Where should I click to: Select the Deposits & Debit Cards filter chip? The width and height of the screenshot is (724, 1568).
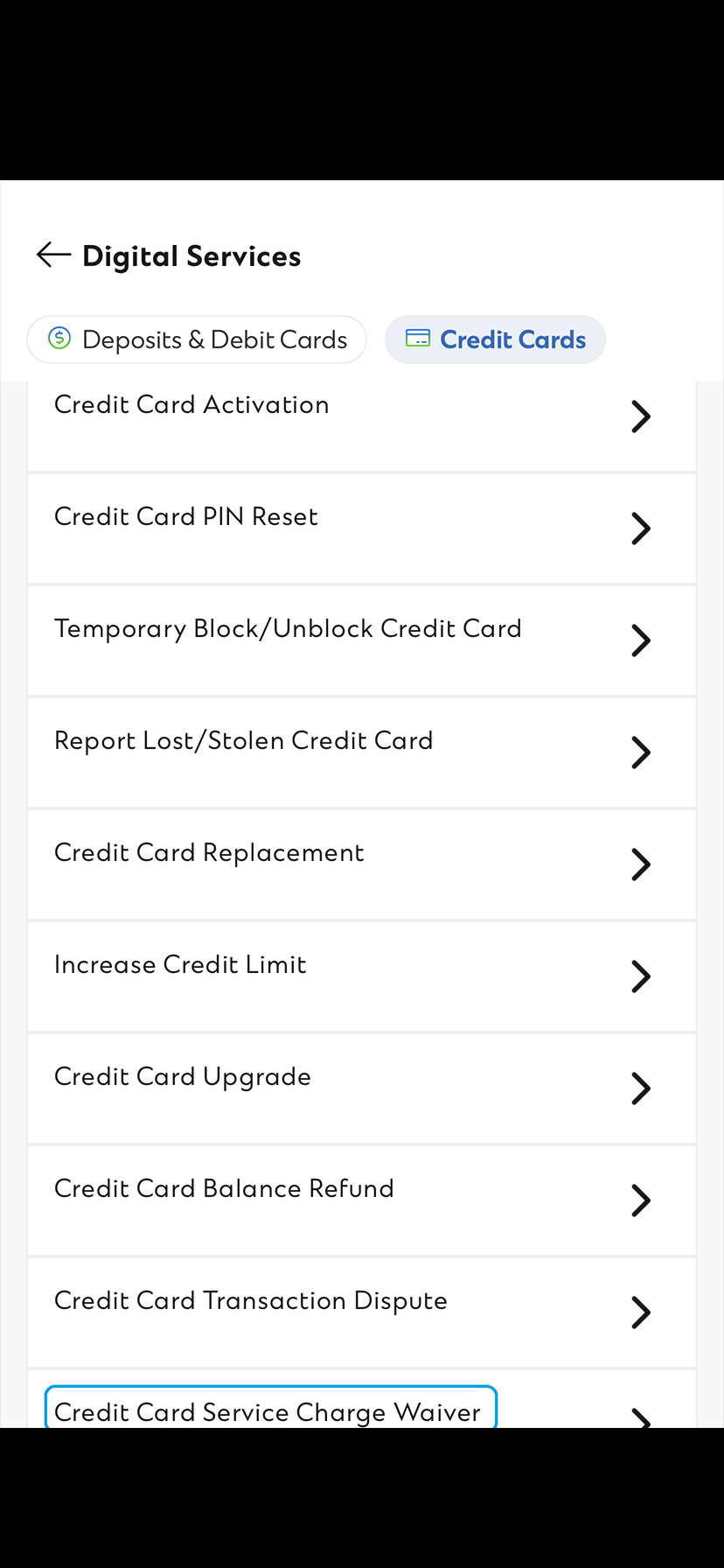tap(197, 339)
